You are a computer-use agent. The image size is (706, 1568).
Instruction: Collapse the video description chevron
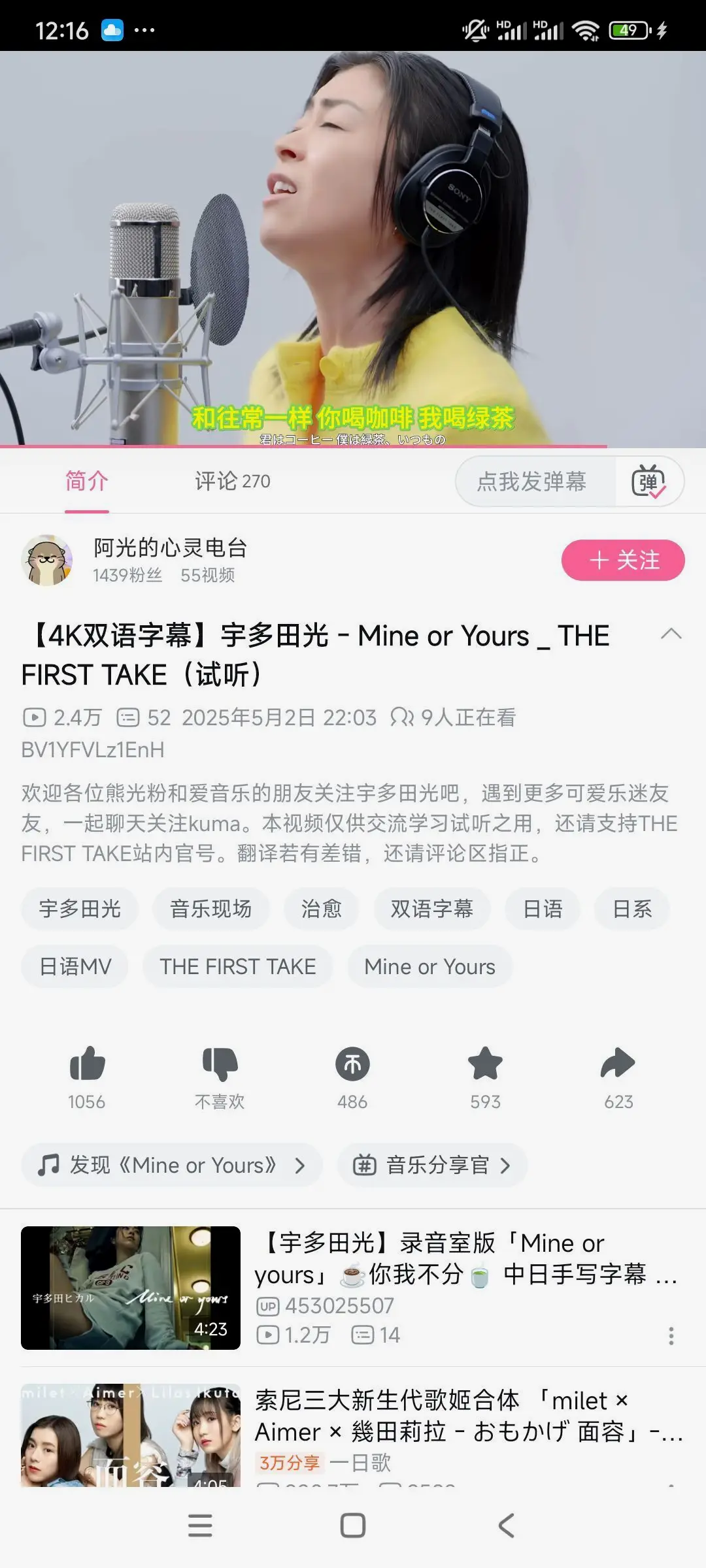click(x=671, y=634)
